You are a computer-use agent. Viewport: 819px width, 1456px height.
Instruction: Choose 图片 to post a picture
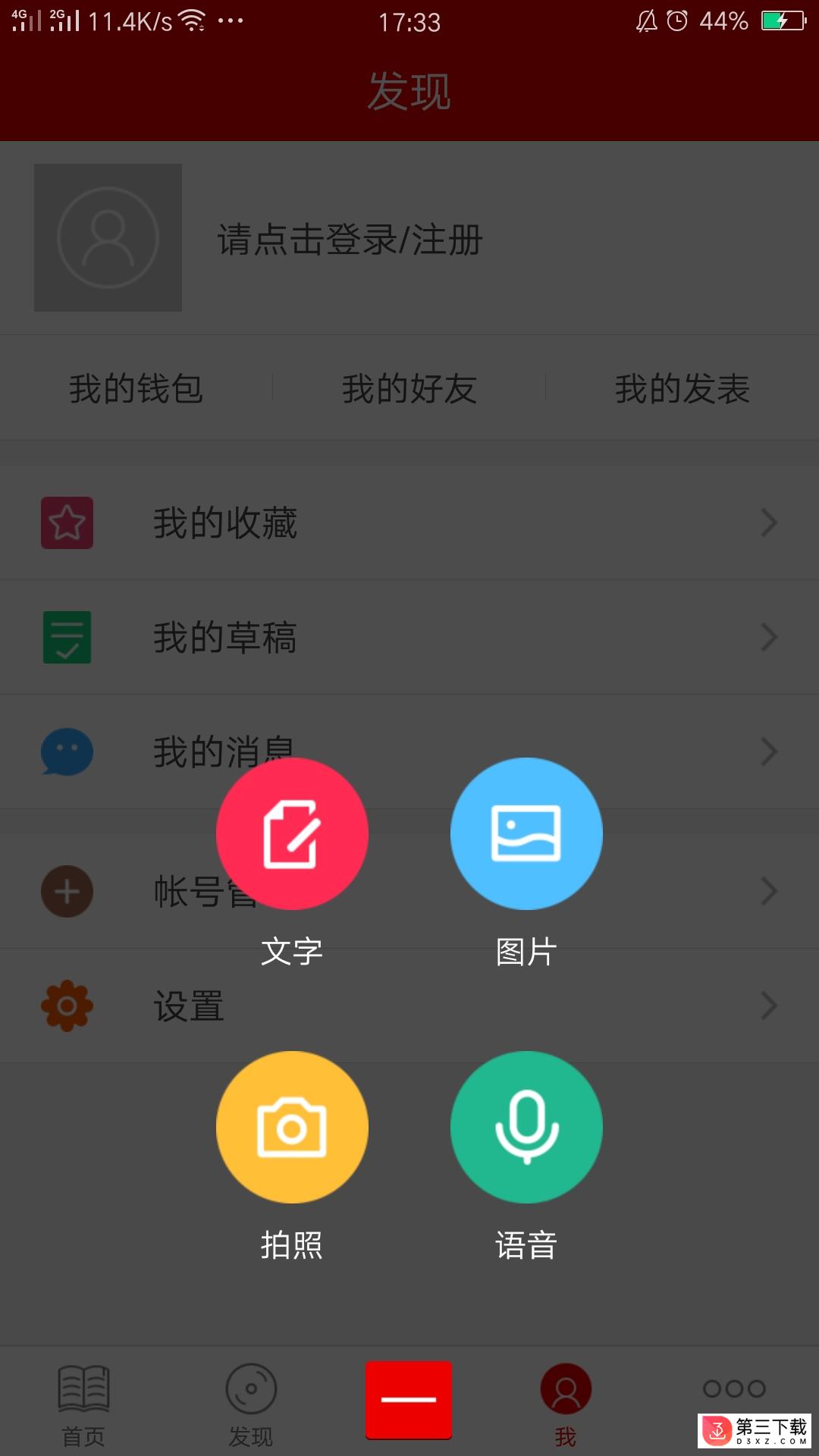point(526,833)
